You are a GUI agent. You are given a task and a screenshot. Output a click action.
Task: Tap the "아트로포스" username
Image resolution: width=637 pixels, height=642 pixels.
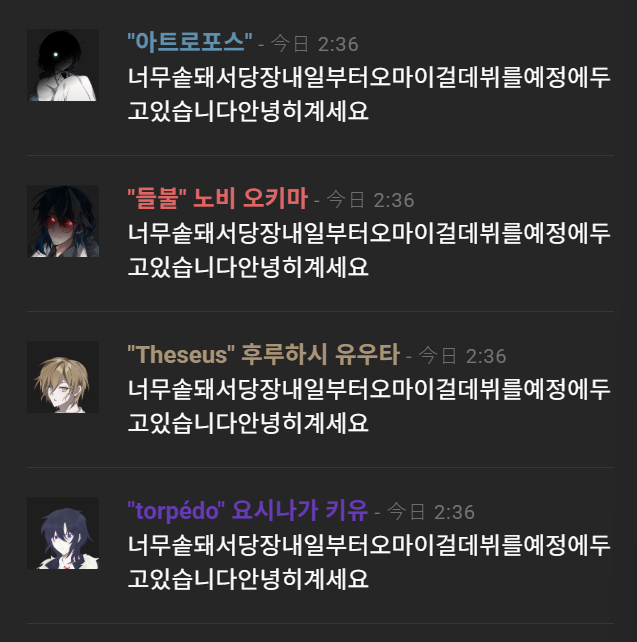coord(190,43)
